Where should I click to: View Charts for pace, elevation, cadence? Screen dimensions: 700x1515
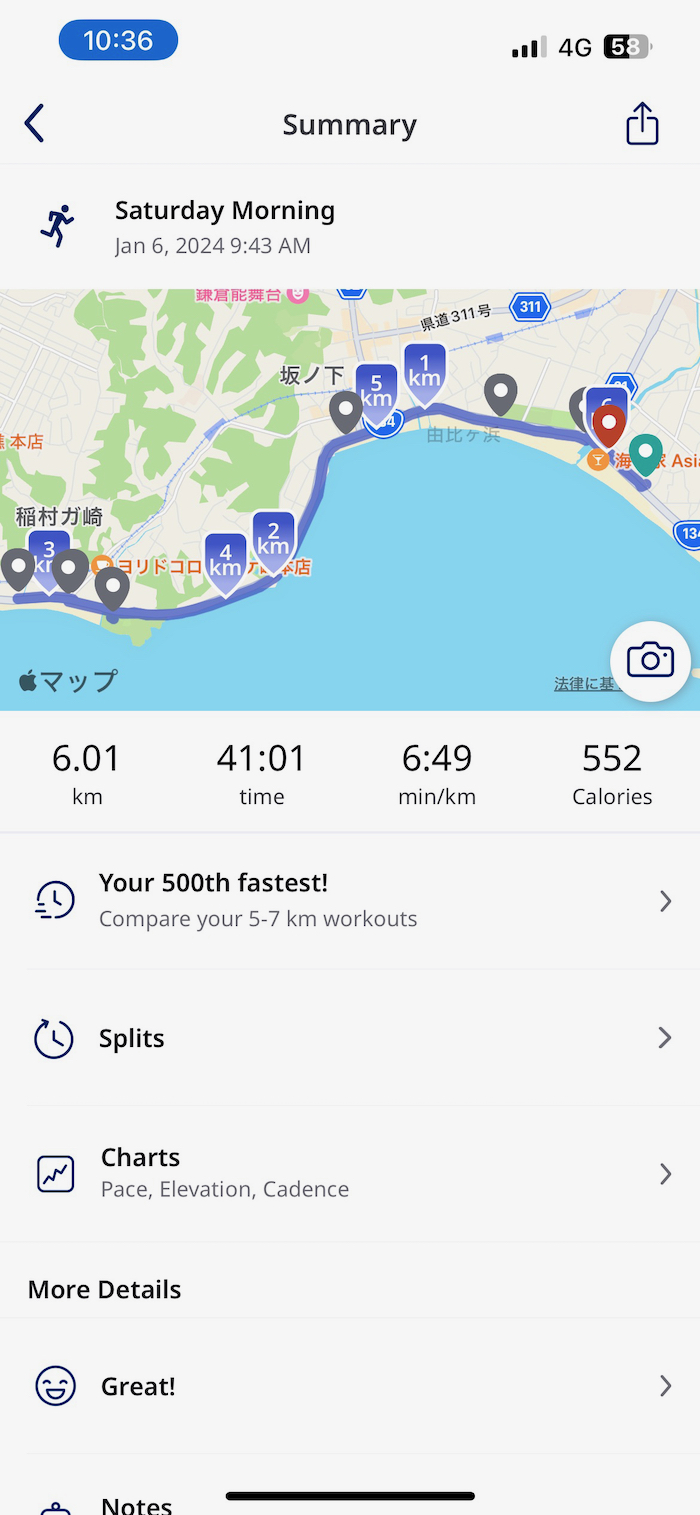[x=350, y=1172]
